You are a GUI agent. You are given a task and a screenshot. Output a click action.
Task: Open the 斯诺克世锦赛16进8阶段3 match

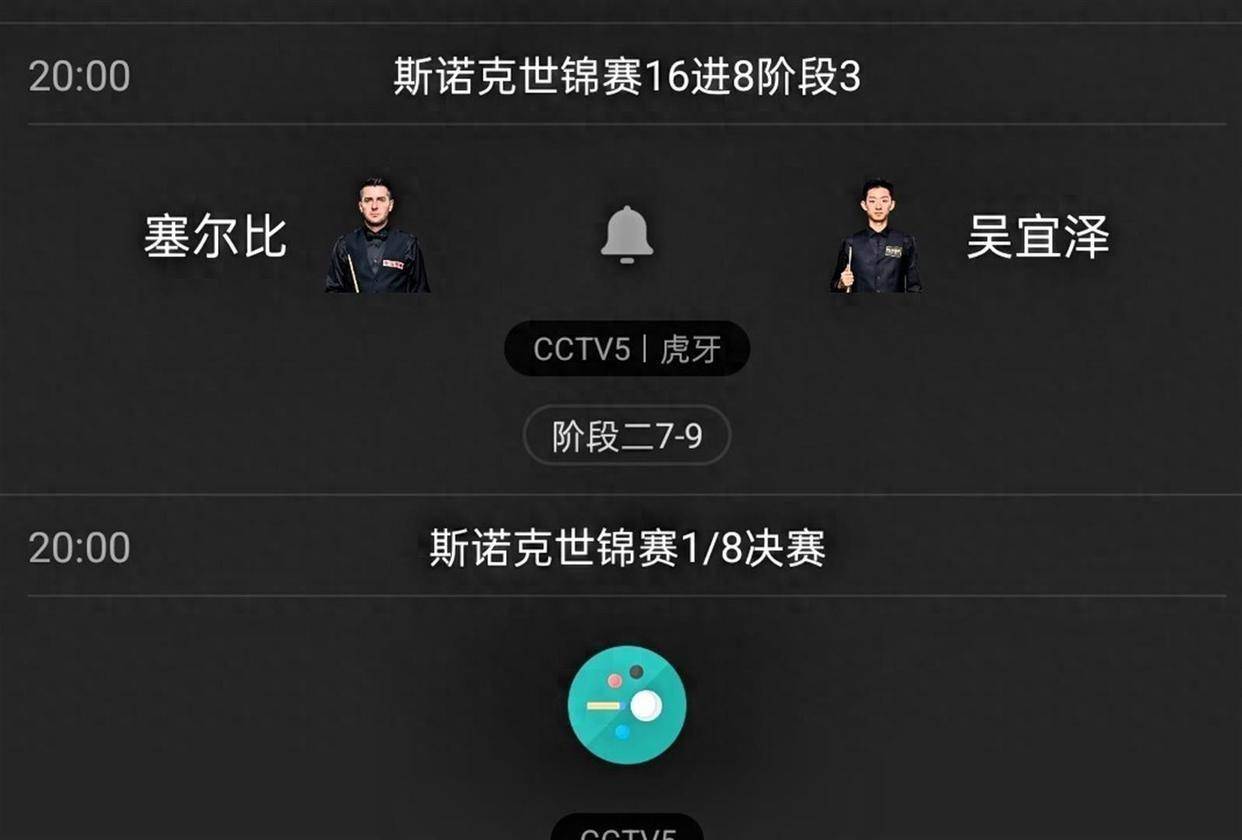[x=627, y=77]
